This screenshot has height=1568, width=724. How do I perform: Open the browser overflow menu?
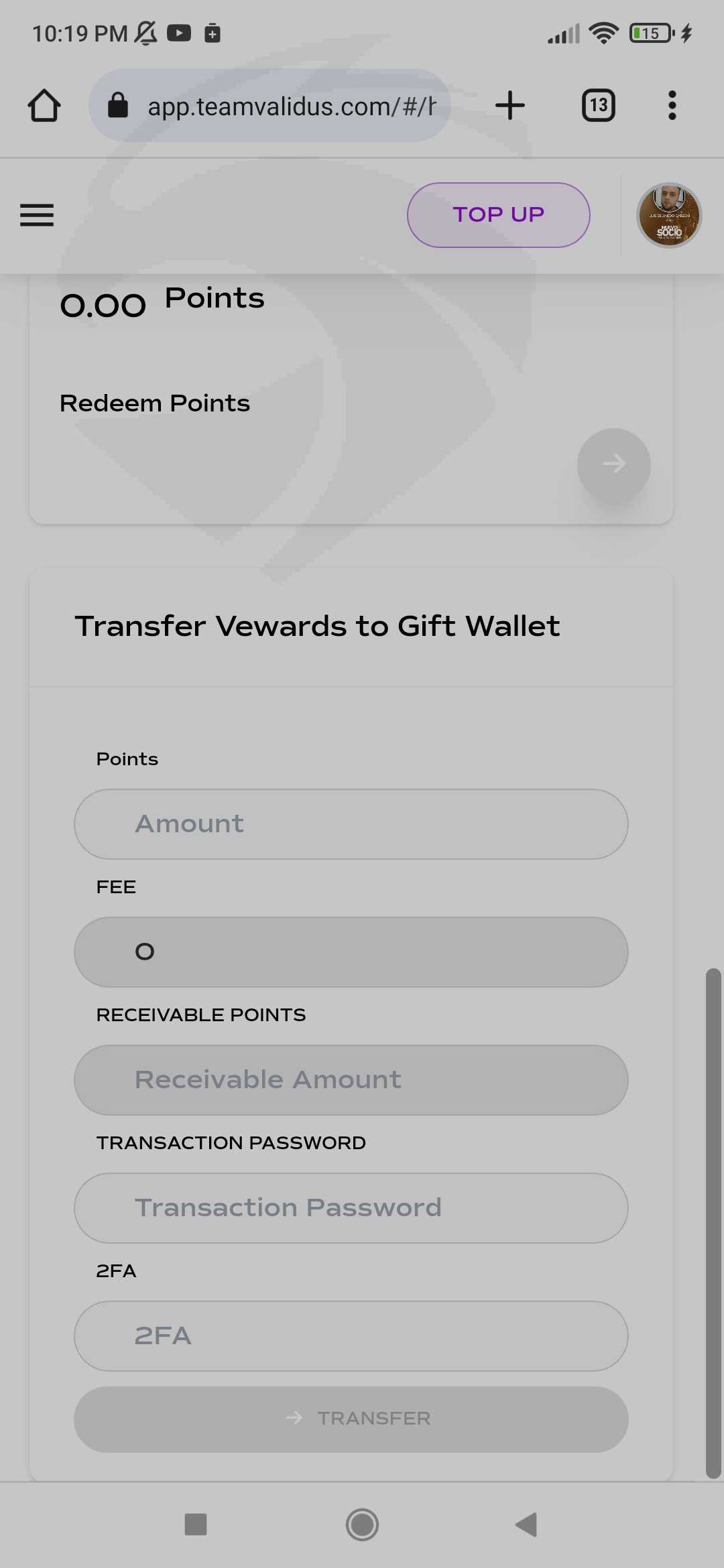[672, 105]
